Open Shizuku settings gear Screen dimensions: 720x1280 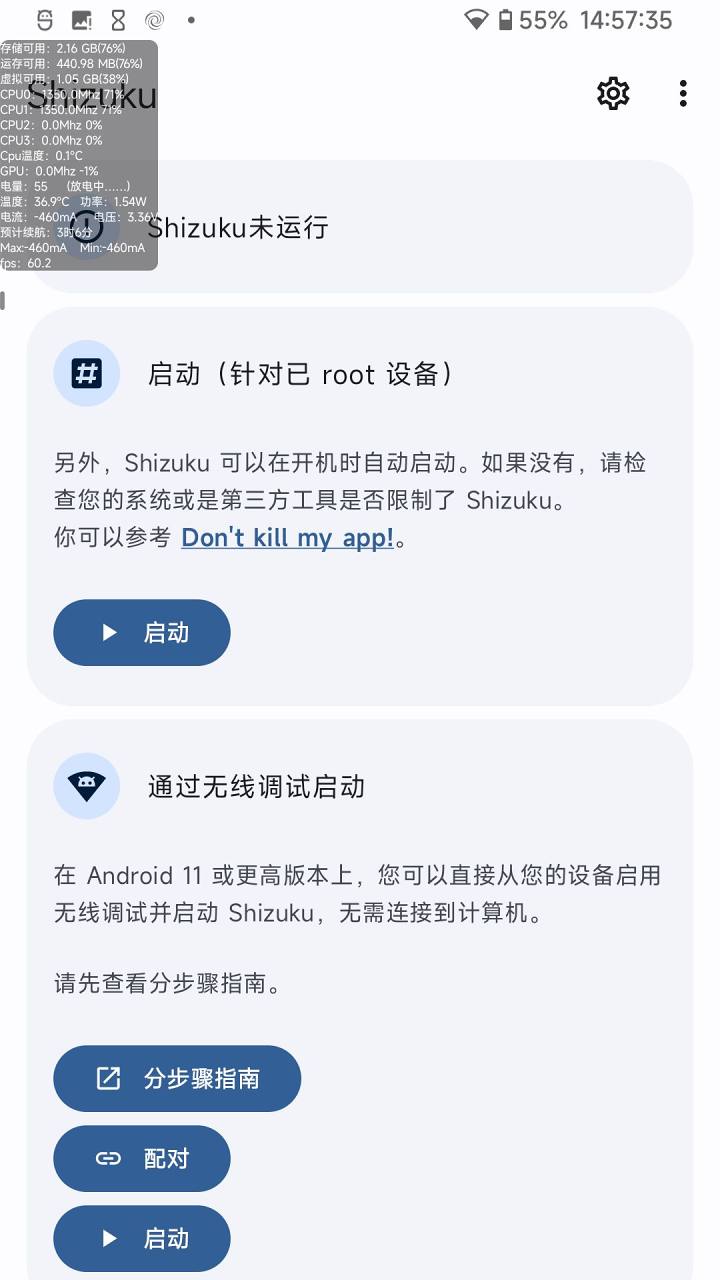pyautogui.click(x=613, y=93)
